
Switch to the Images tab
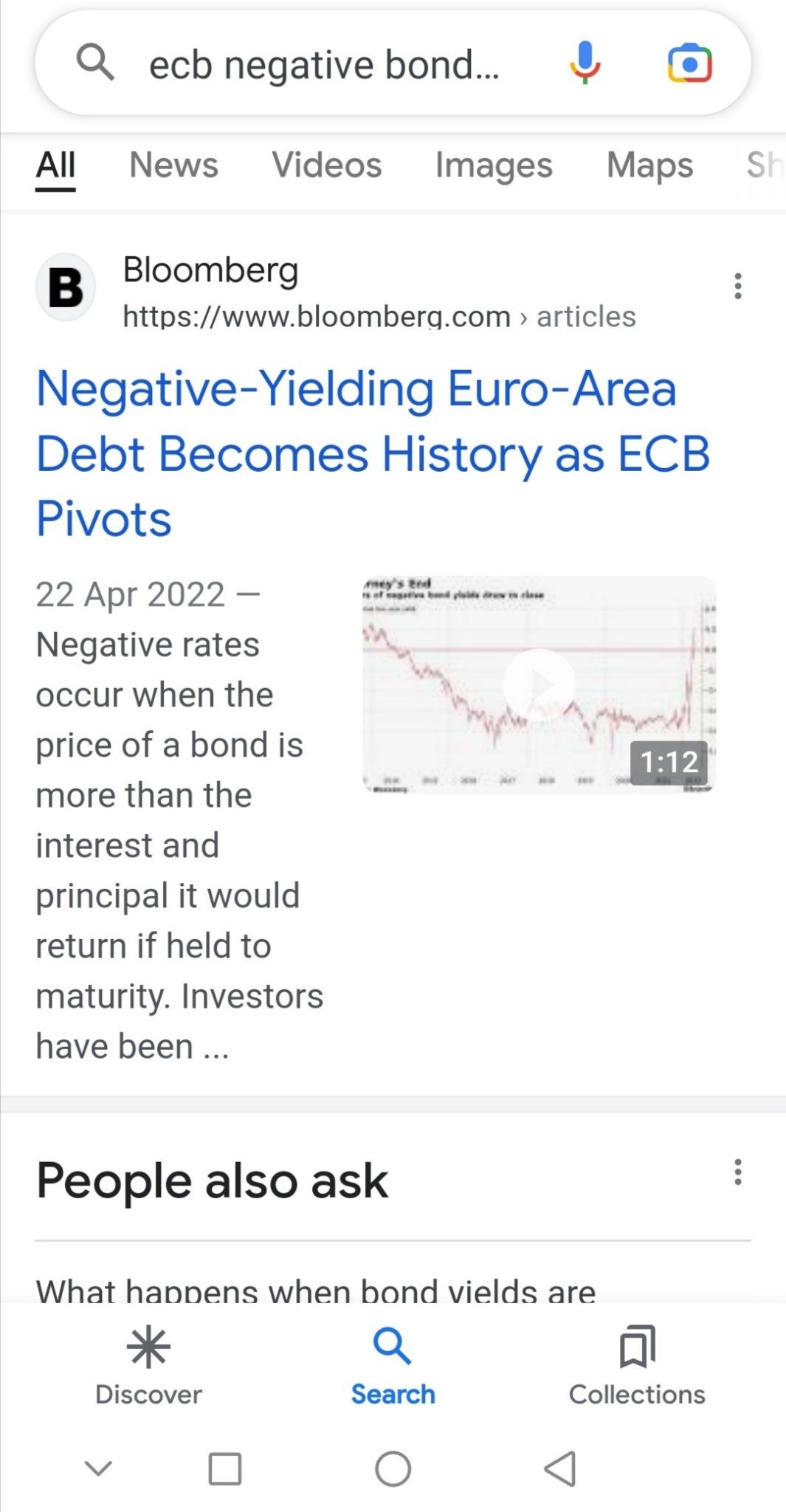(494, 165)
